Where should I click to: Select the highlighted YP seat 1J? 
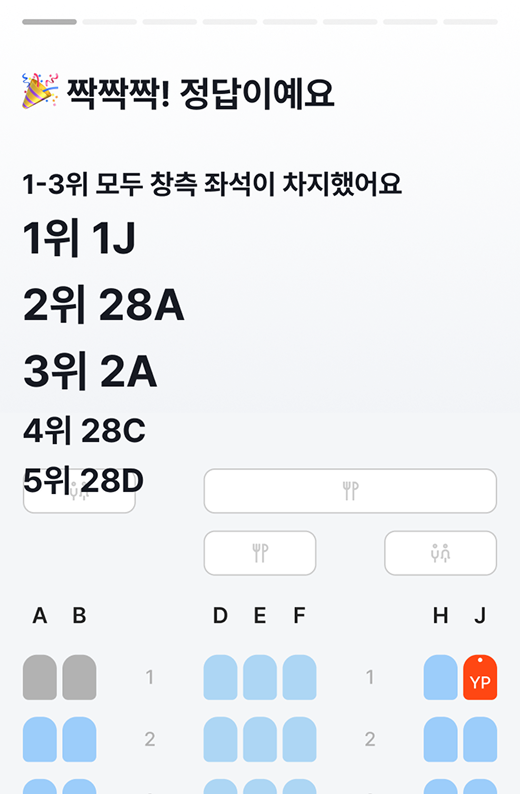[480, 678]
